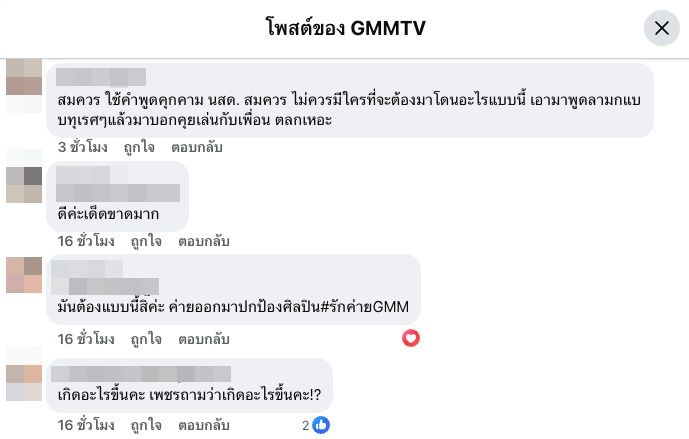689x439 pixels.
Task: Reply to the comment เกิดอะไรขึ้นคะ
Action: coord(204,425)
